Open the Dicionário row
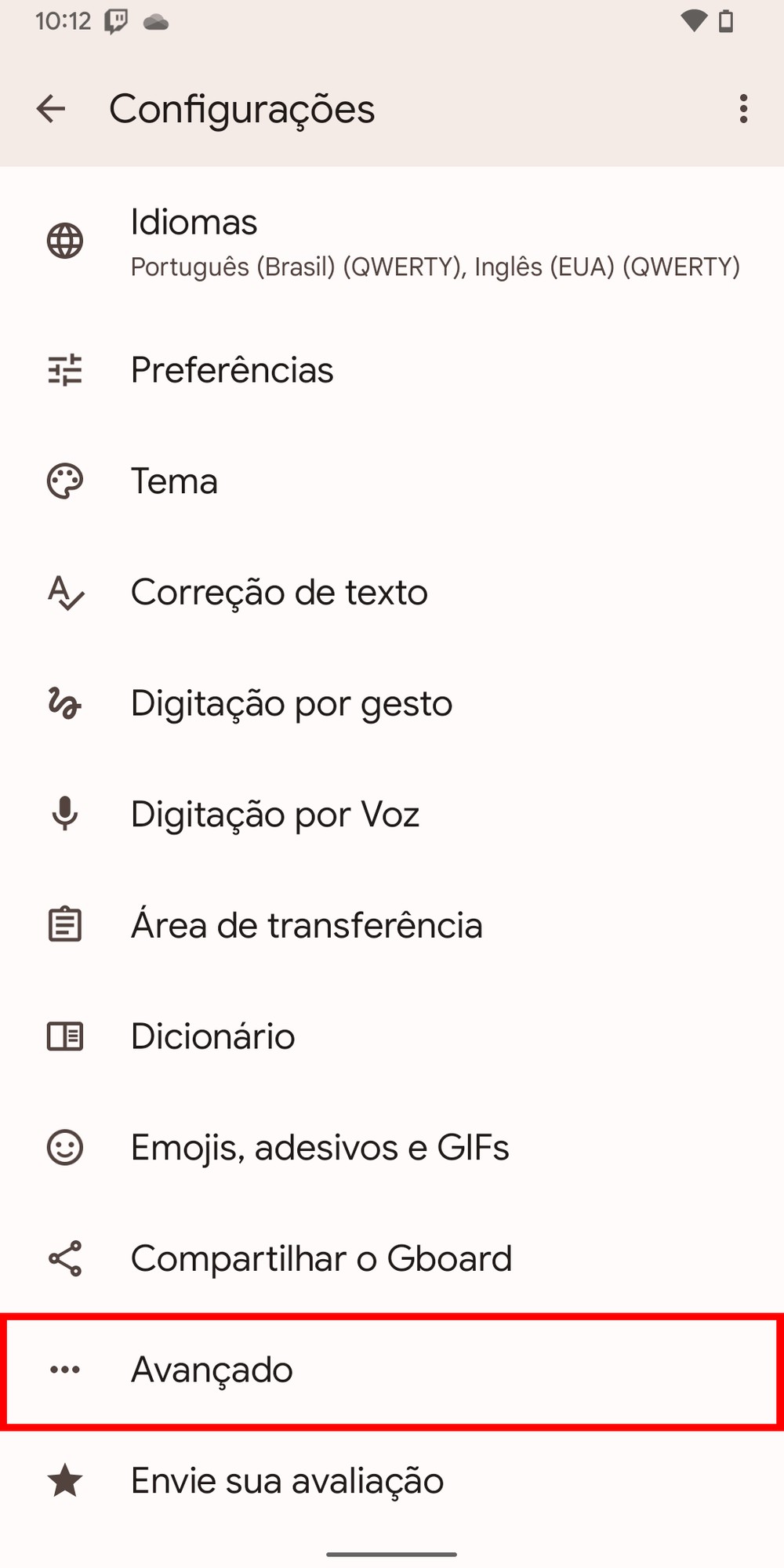The width and height of the screenshot is (784, 1568). click(x=392, y=1036)
